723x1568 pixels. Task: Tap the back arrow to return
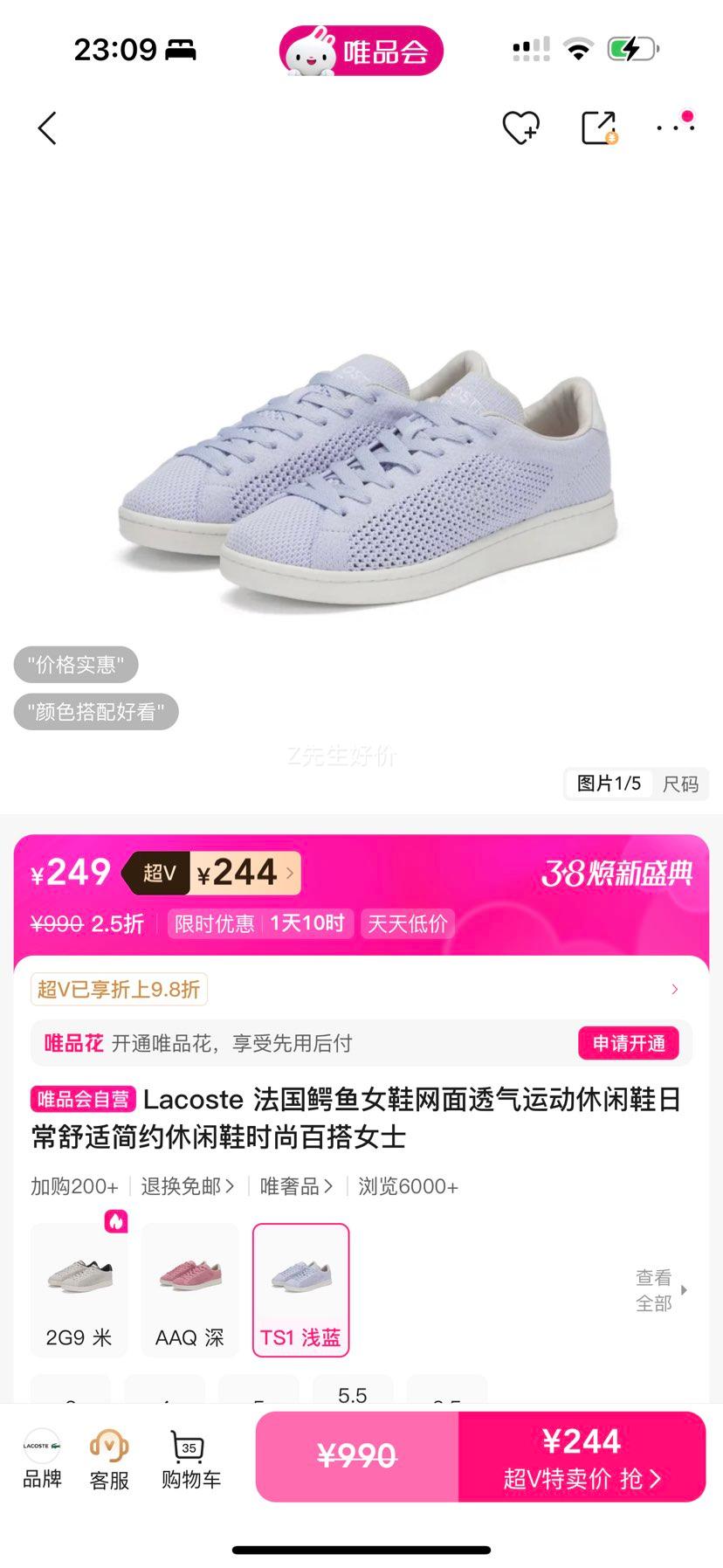(x=46, y=128)
